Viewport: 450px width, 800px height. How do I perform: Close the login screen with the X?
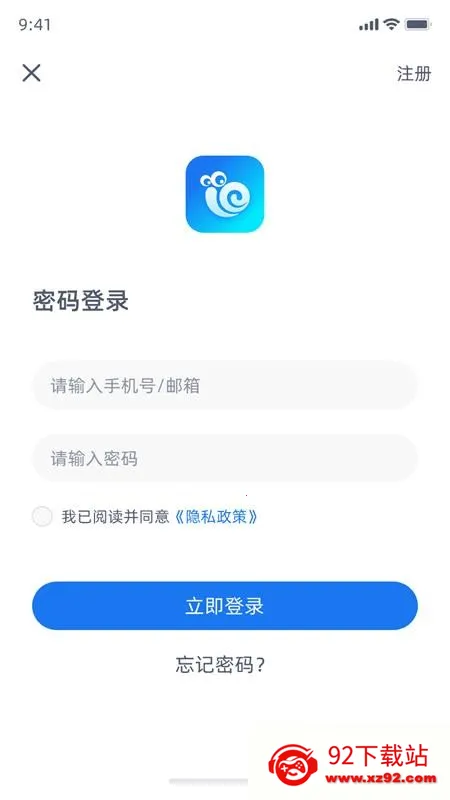tap(31, 73)
